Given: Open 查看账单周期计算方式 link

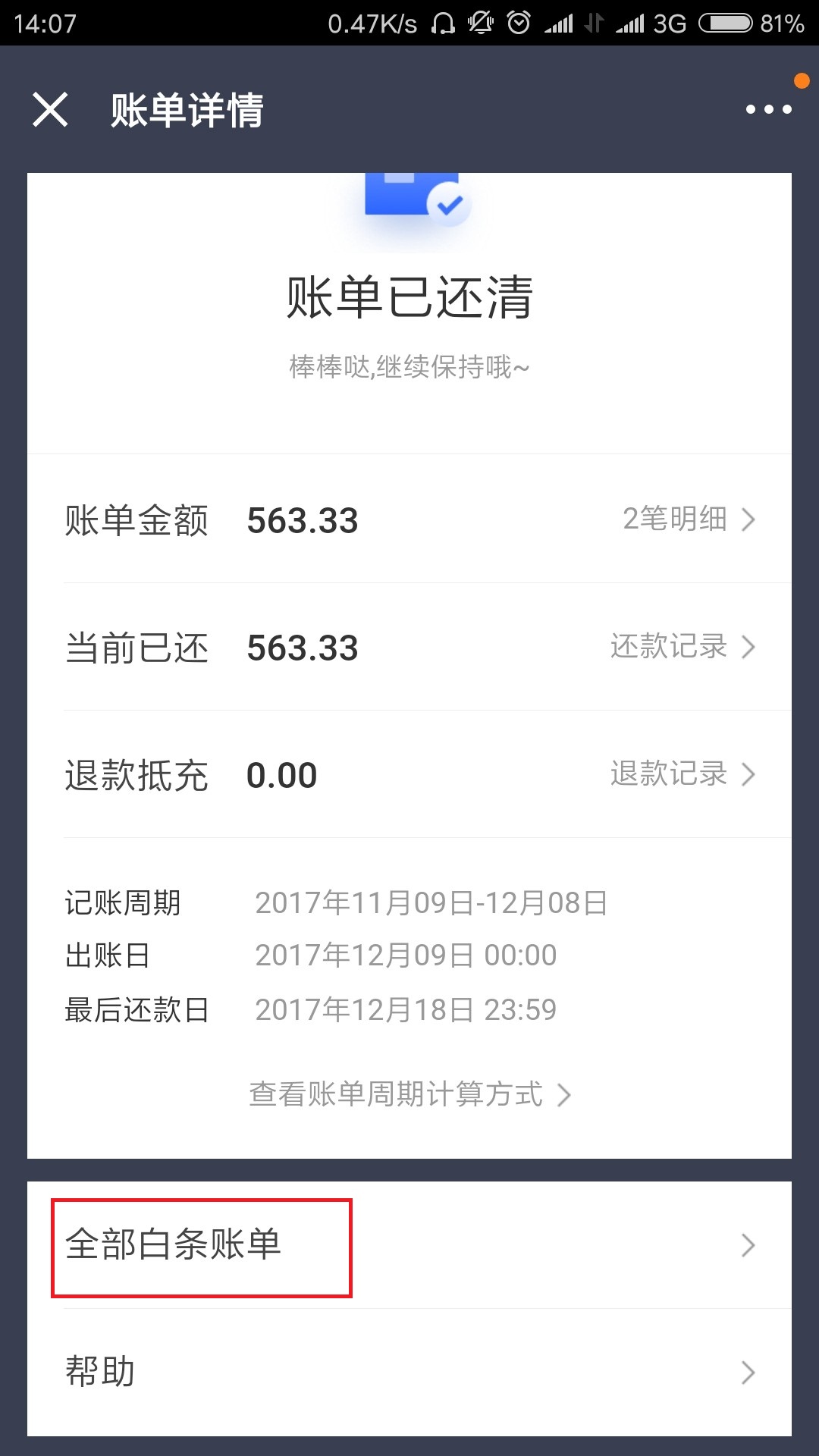Looking at the screenshot, I should (x=409, y=1094).
